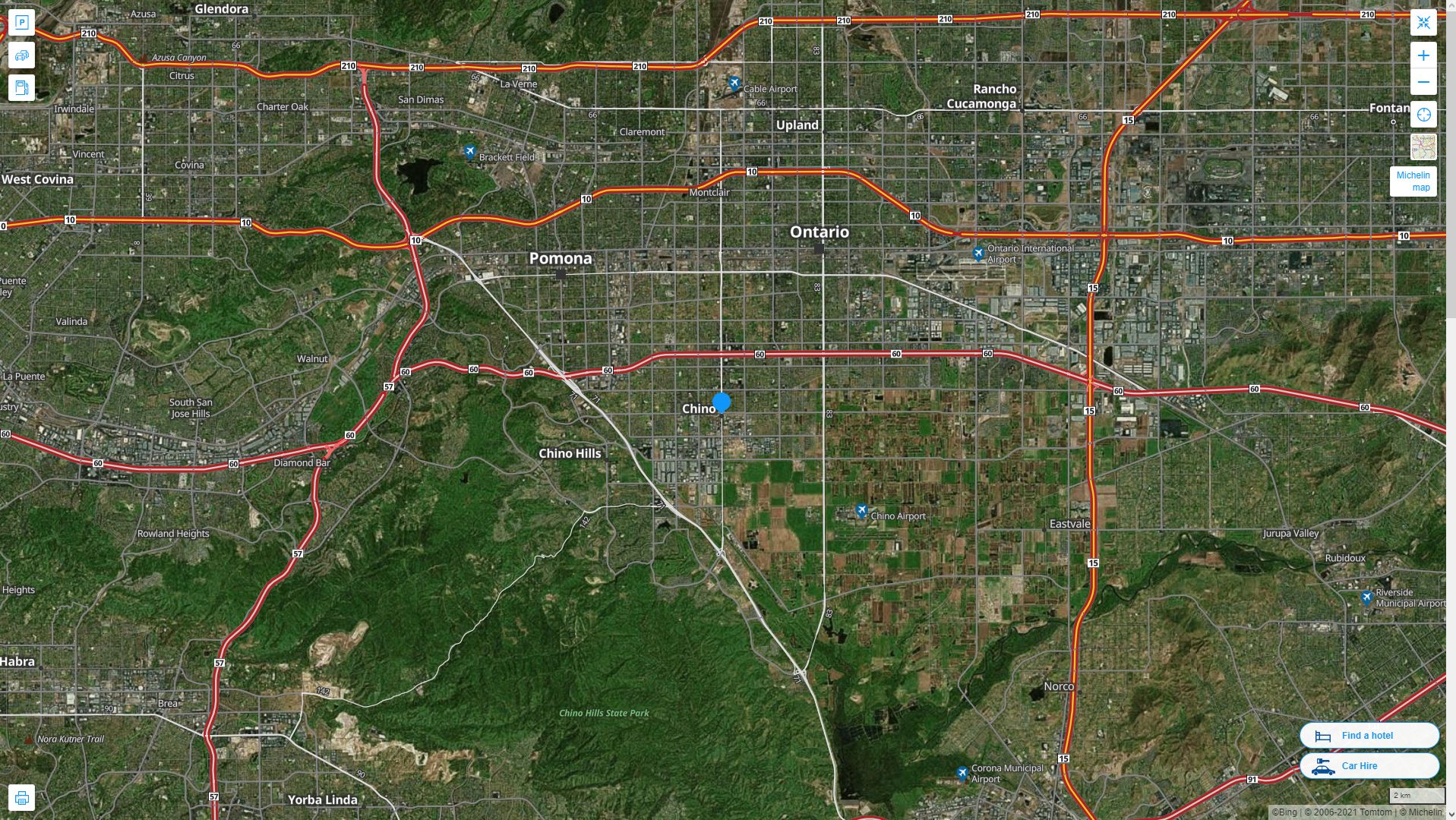Toggle the traffic layer
The height and width of the screenshot is (820, 1456).
[21, 55]
